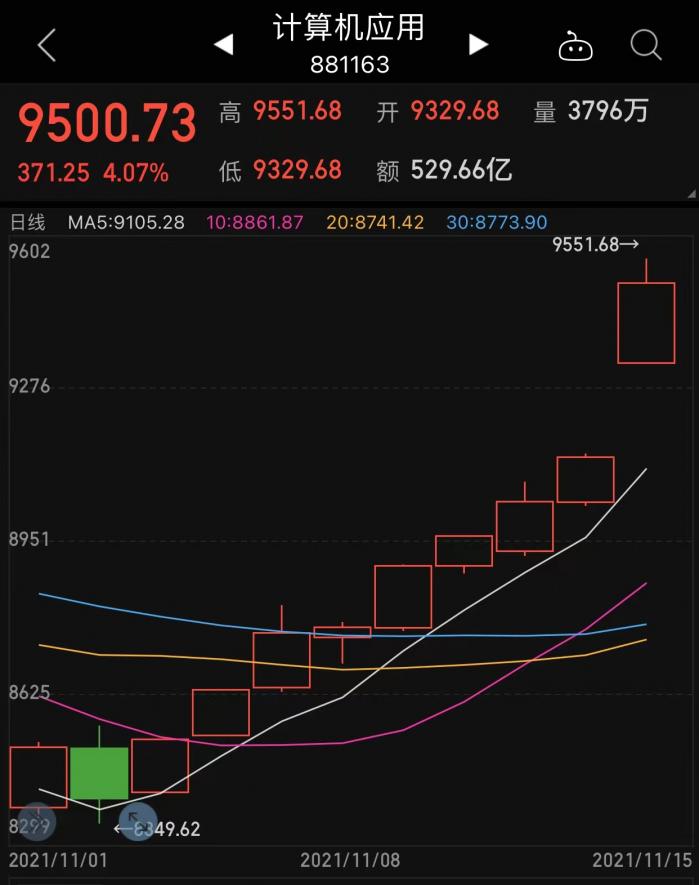The image size is (699, 885).
Task: Tap the round arrow button on the chart
Action: 138,821
